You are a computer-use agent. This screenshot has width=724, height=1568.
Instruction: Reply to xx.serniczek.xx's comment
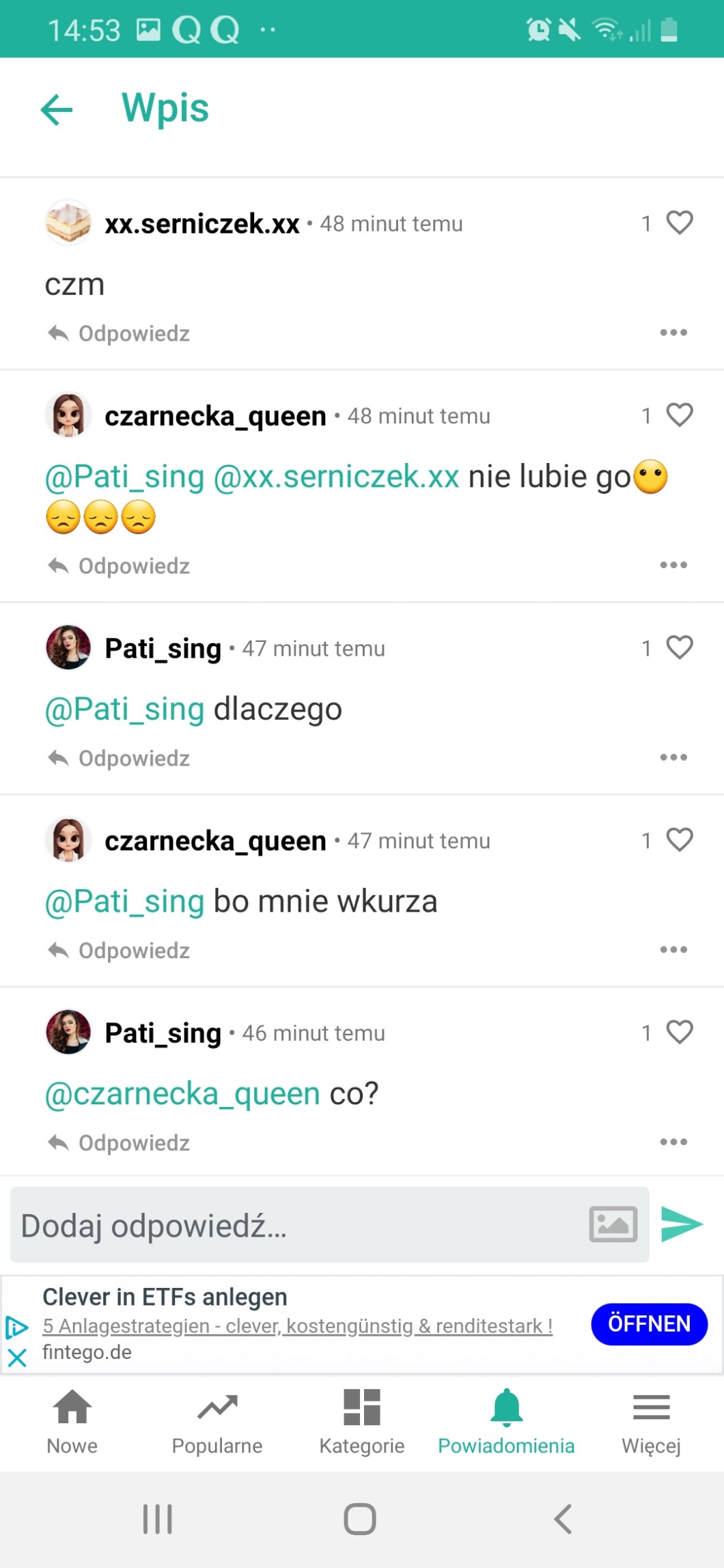pos(120,333)
